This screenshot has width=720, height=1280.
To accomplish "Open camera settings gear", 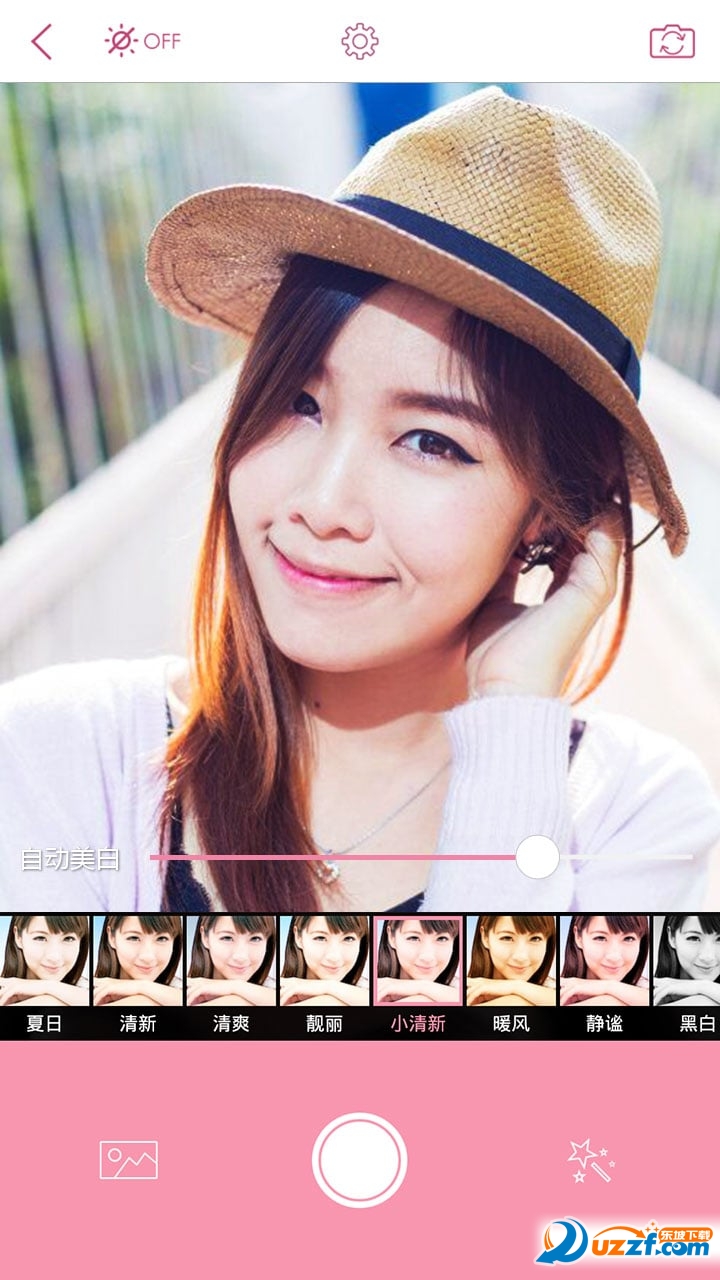I will [359, 41].
